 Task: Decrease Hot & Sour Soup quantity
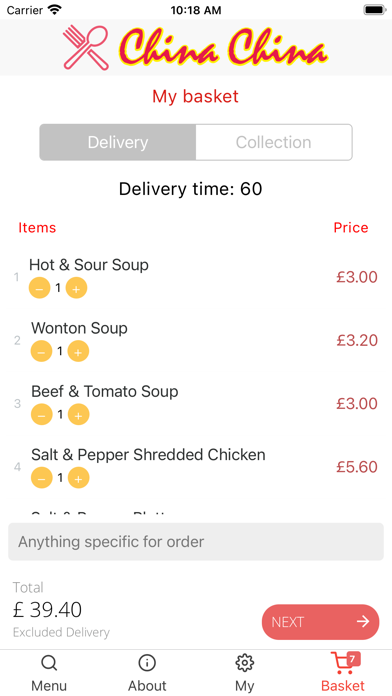click(40, 289)
